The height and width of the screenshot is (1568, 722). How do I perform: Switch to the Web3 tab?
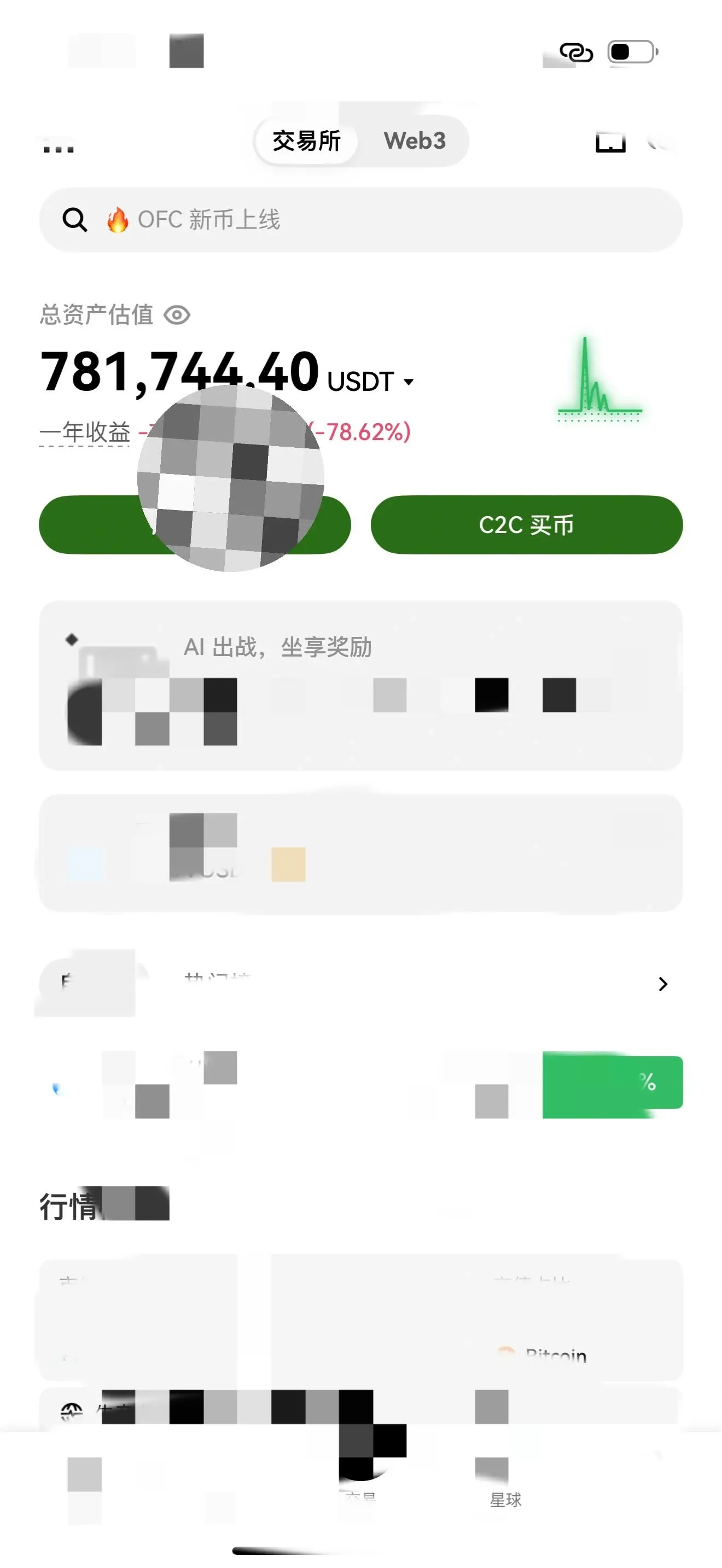tap(415, 141)
